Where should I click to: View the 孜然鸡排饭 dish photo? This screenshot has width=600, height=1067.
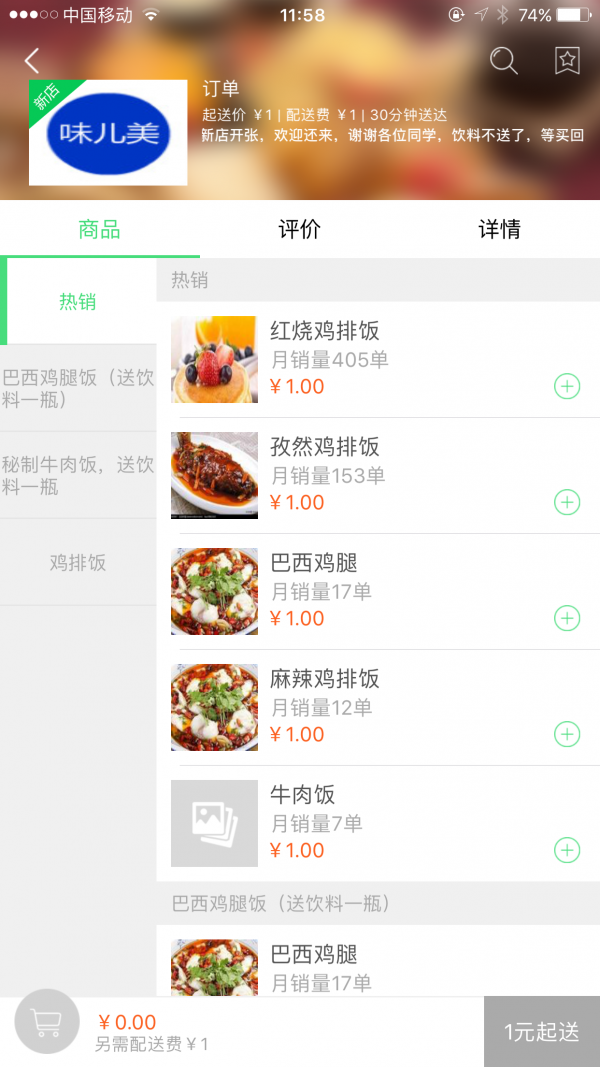[x=214, y=476]
